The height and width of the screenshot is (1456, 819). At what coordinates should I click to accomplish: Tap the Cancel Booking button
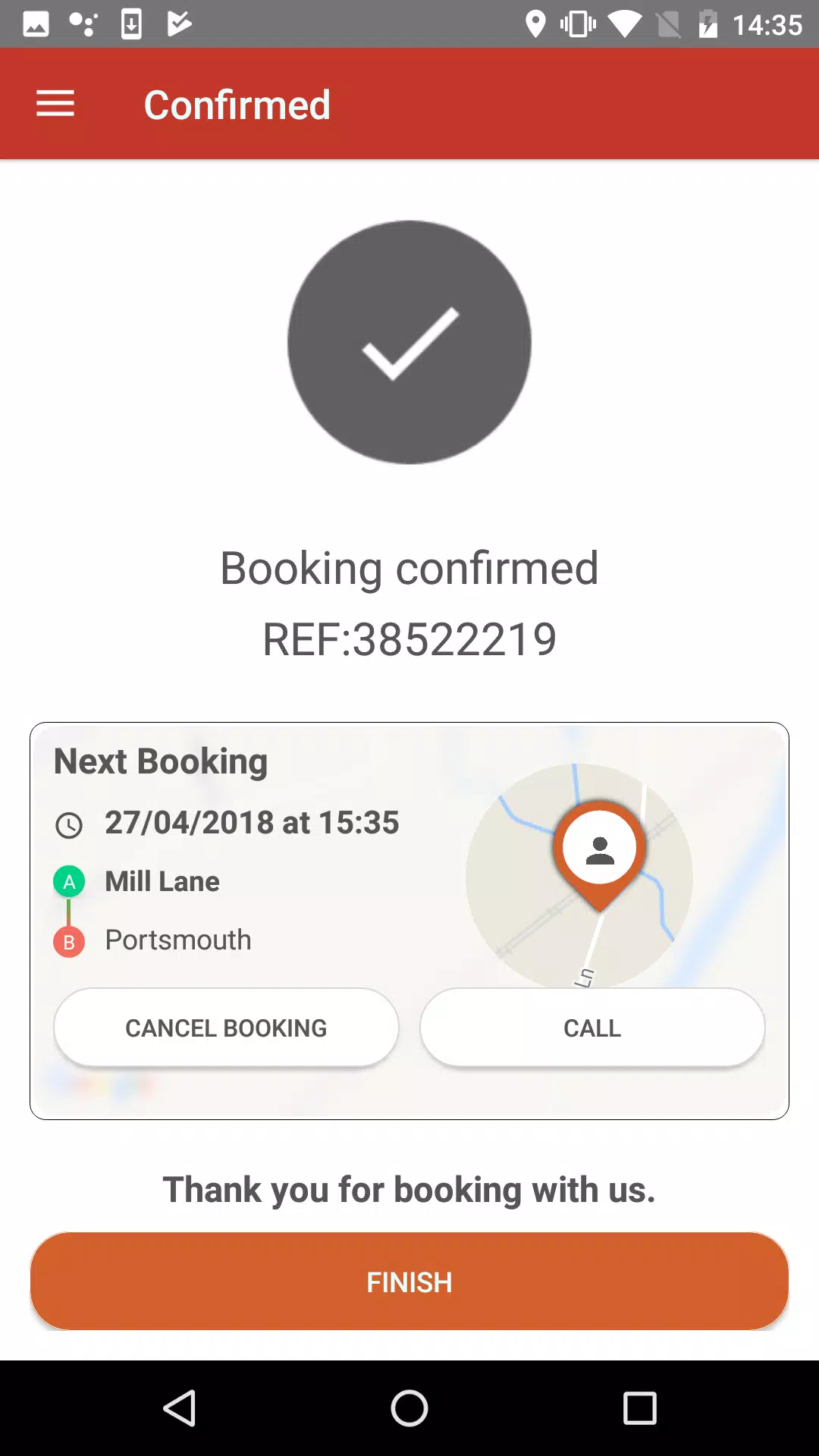226,1028
